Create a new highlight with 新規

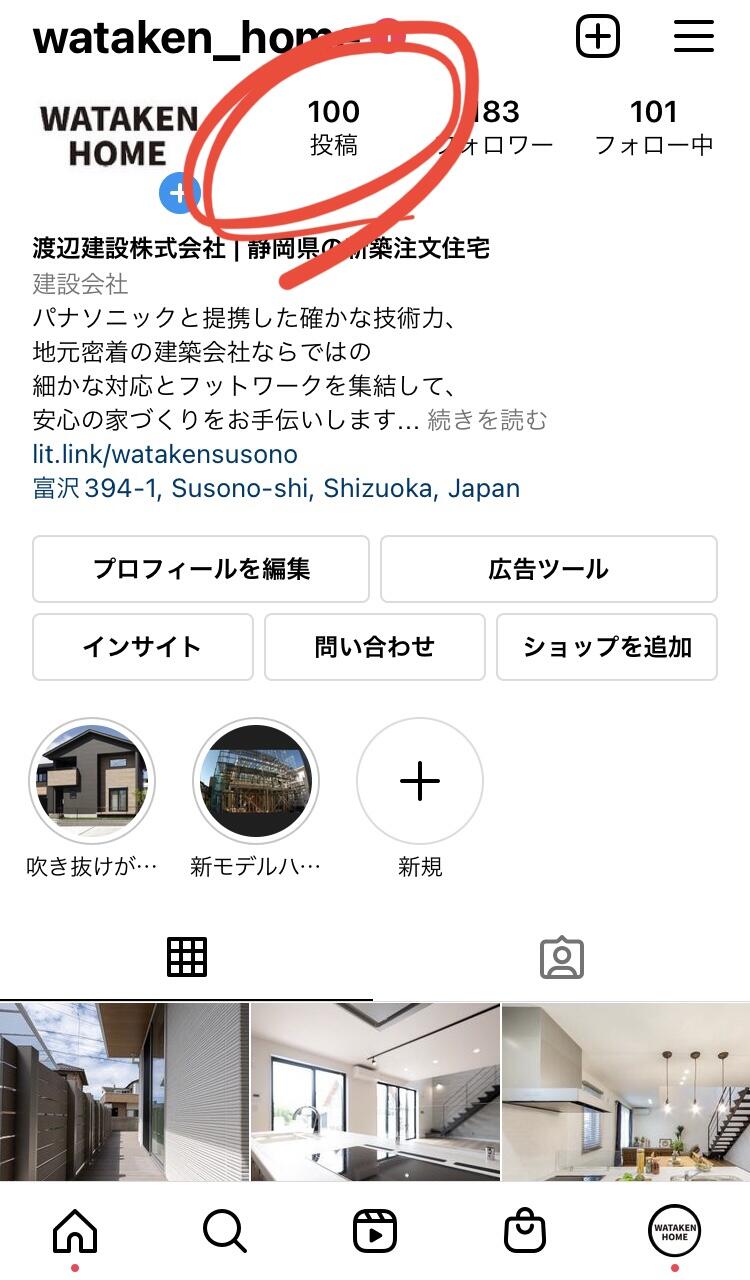click(x=420, y=781)
